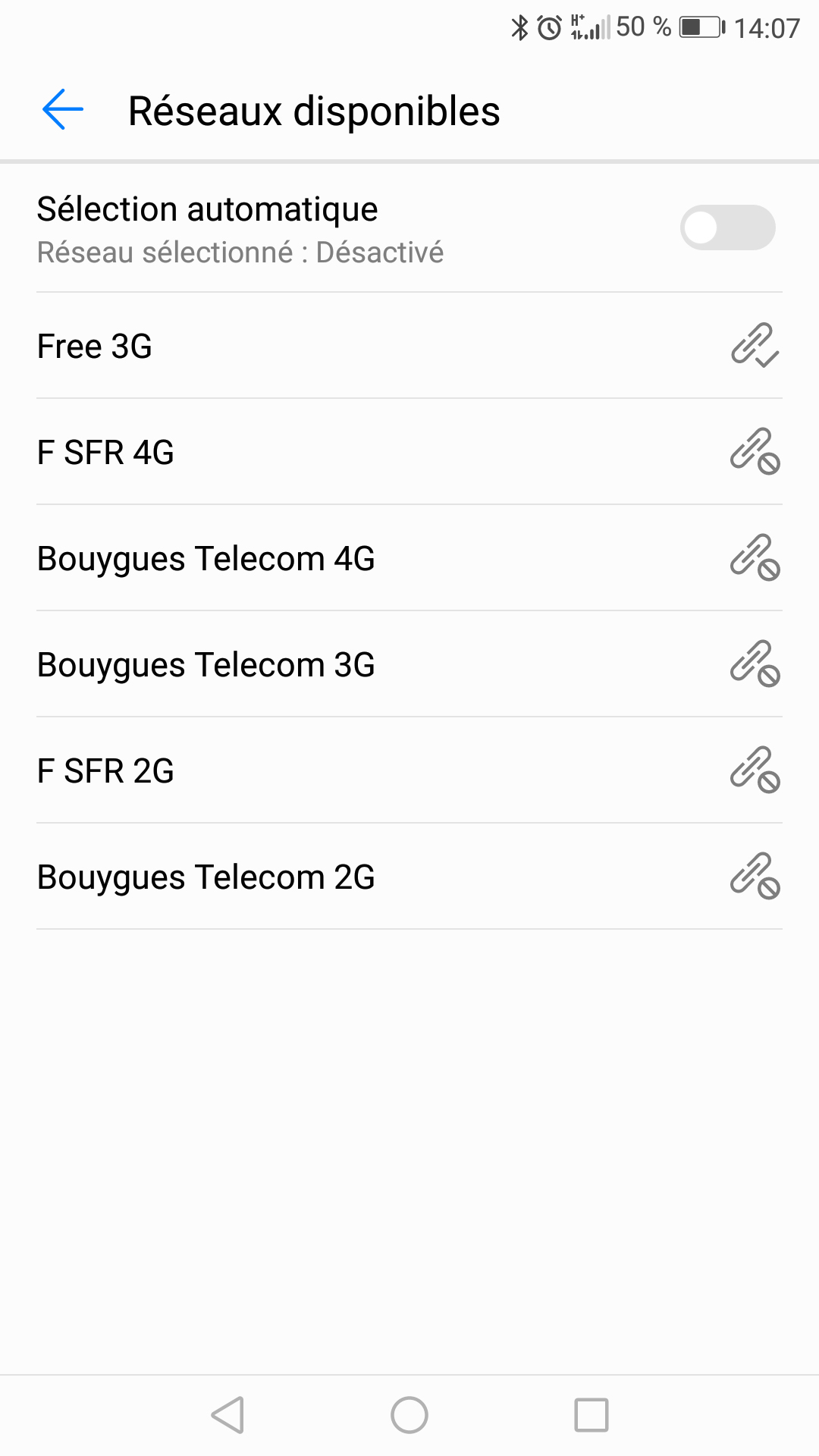Select the F SFR 2G network
819x1456 pixels.
[409, 770]
